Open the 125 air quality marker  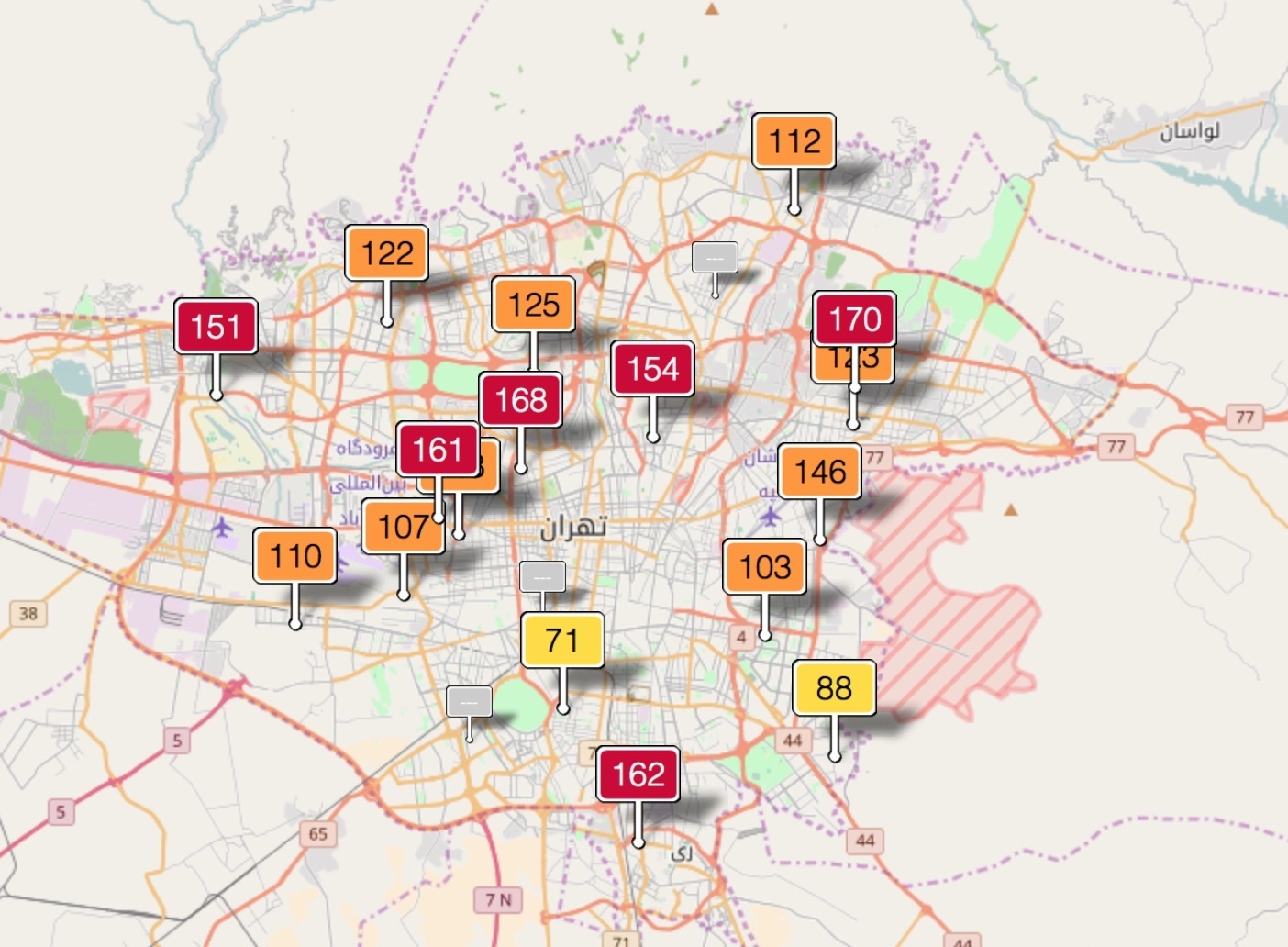[x=533, y=304]
